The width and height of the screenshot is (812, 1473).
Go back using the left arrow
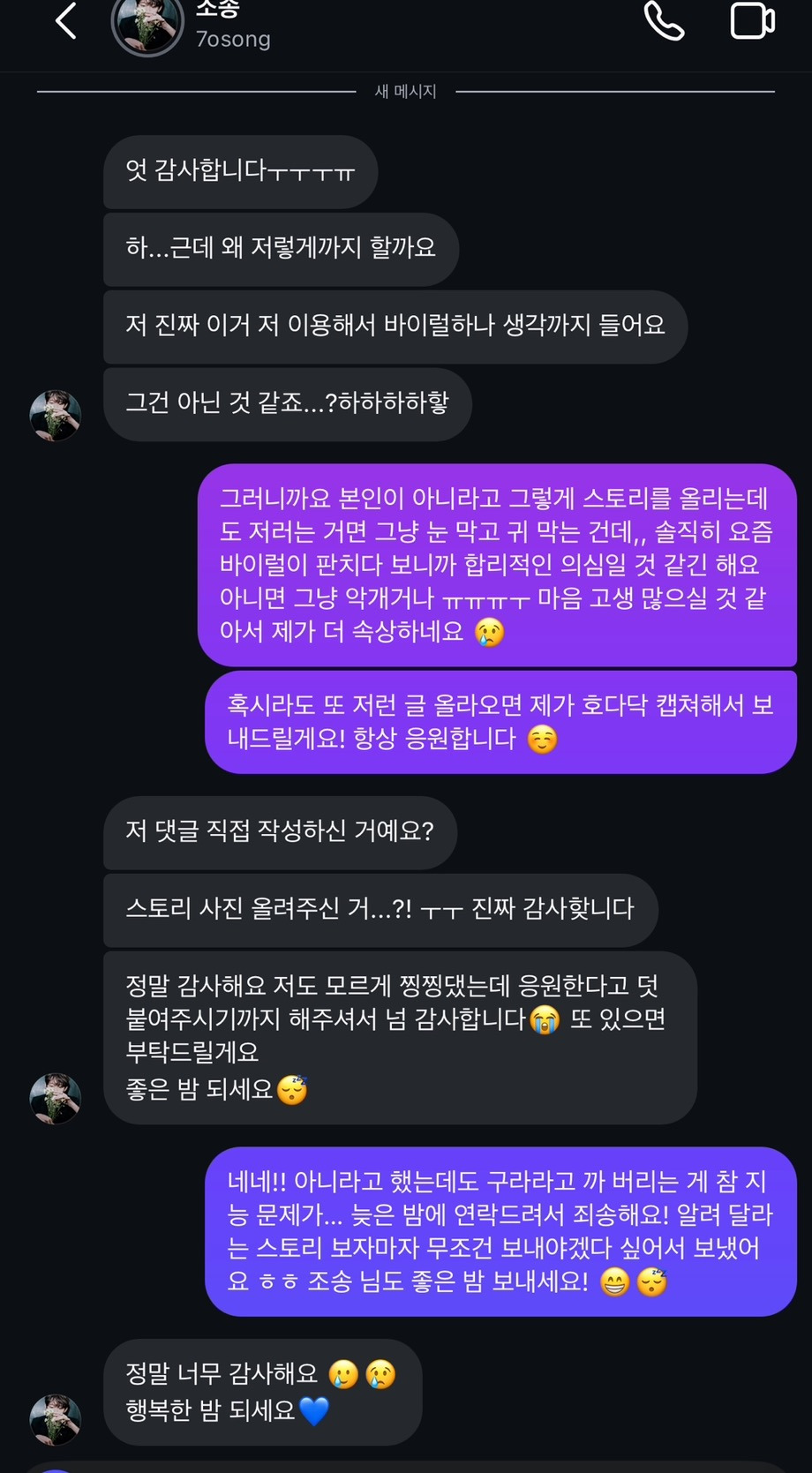point(64,24)
